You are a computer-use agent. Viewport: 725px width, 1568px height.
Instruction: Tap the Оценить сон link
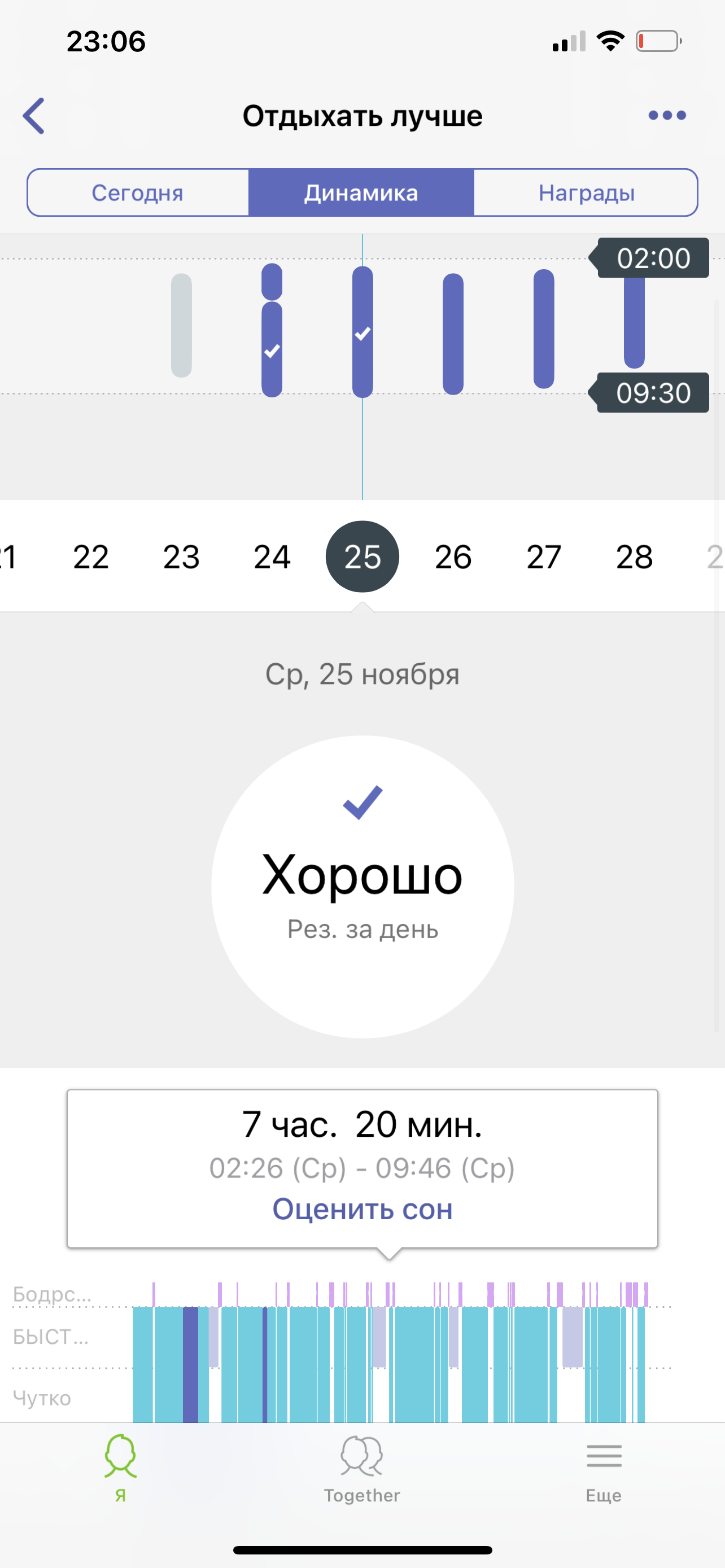362,1209
